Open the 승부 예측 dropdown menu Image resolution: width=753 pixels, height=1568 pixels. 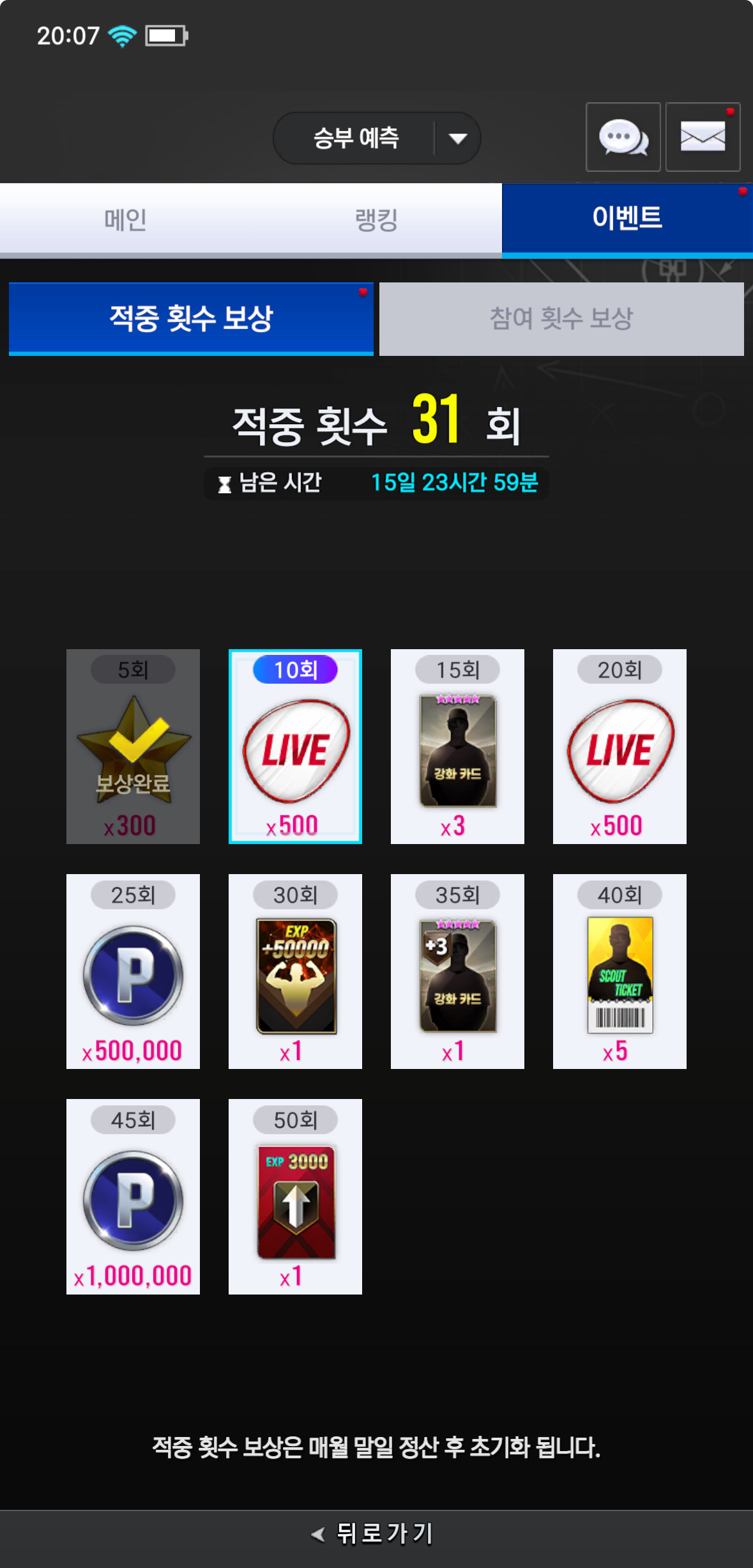pyautogui.click(x=376, y=138)
